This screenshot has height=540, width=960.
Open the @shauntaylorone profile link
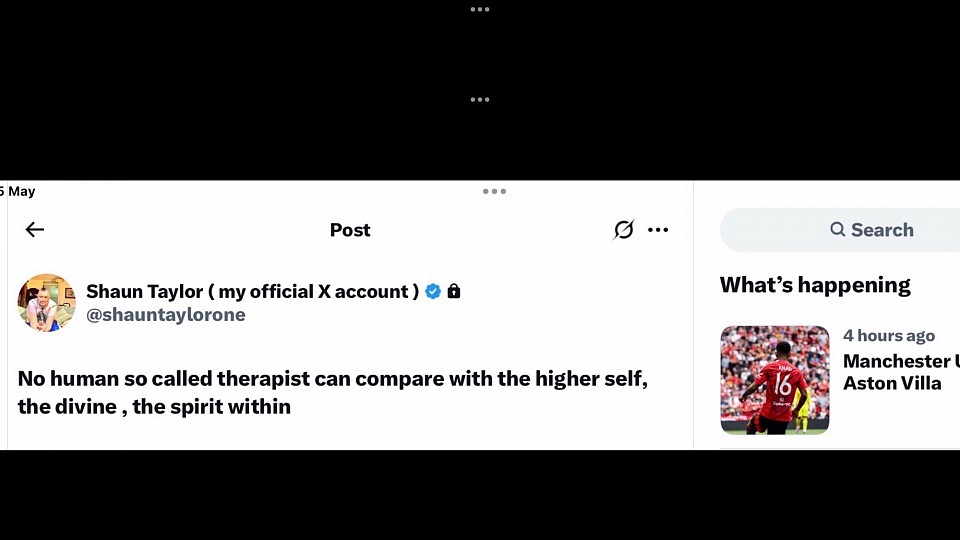(x=165, y=315)
